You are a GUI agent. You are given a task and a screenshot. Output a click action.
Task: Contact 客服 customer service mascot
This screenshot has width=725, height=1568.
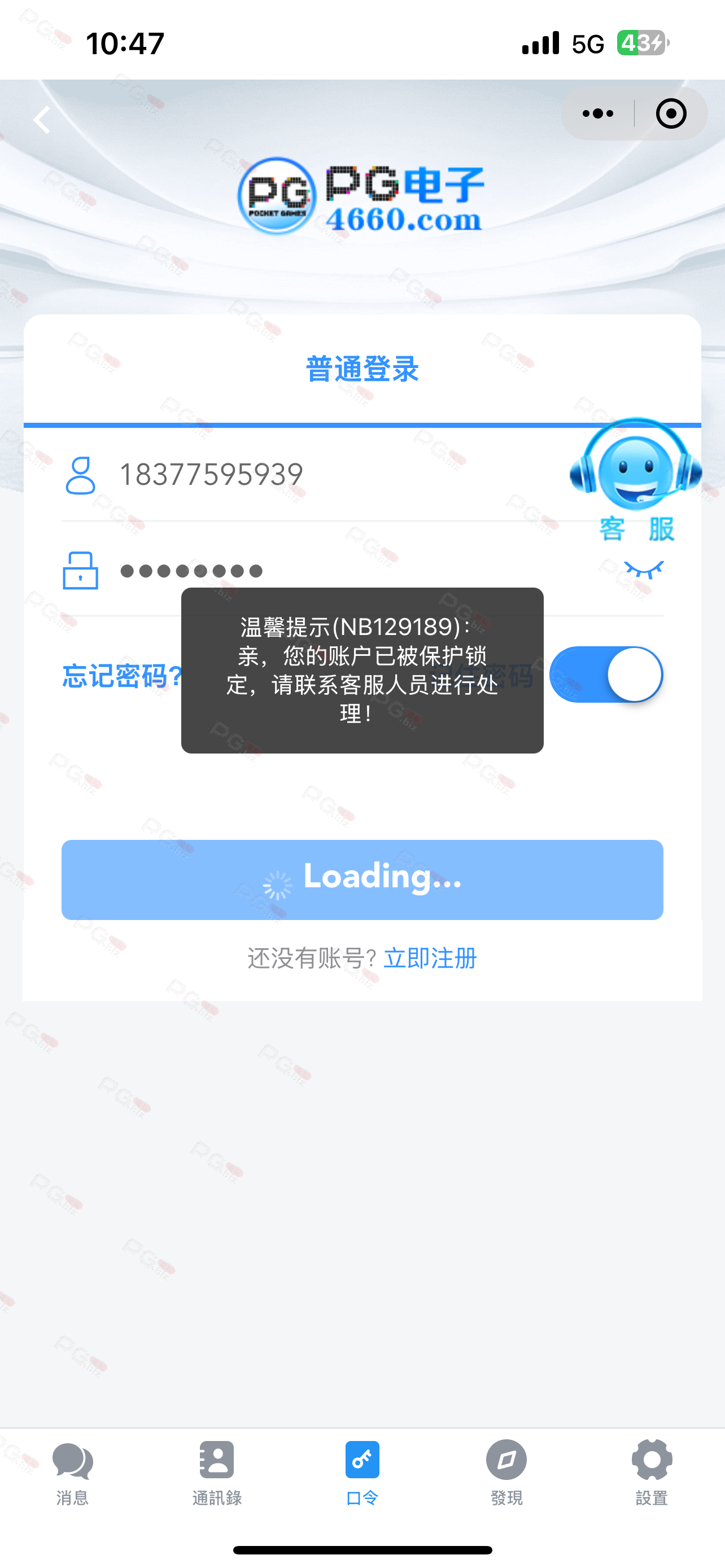636,480
